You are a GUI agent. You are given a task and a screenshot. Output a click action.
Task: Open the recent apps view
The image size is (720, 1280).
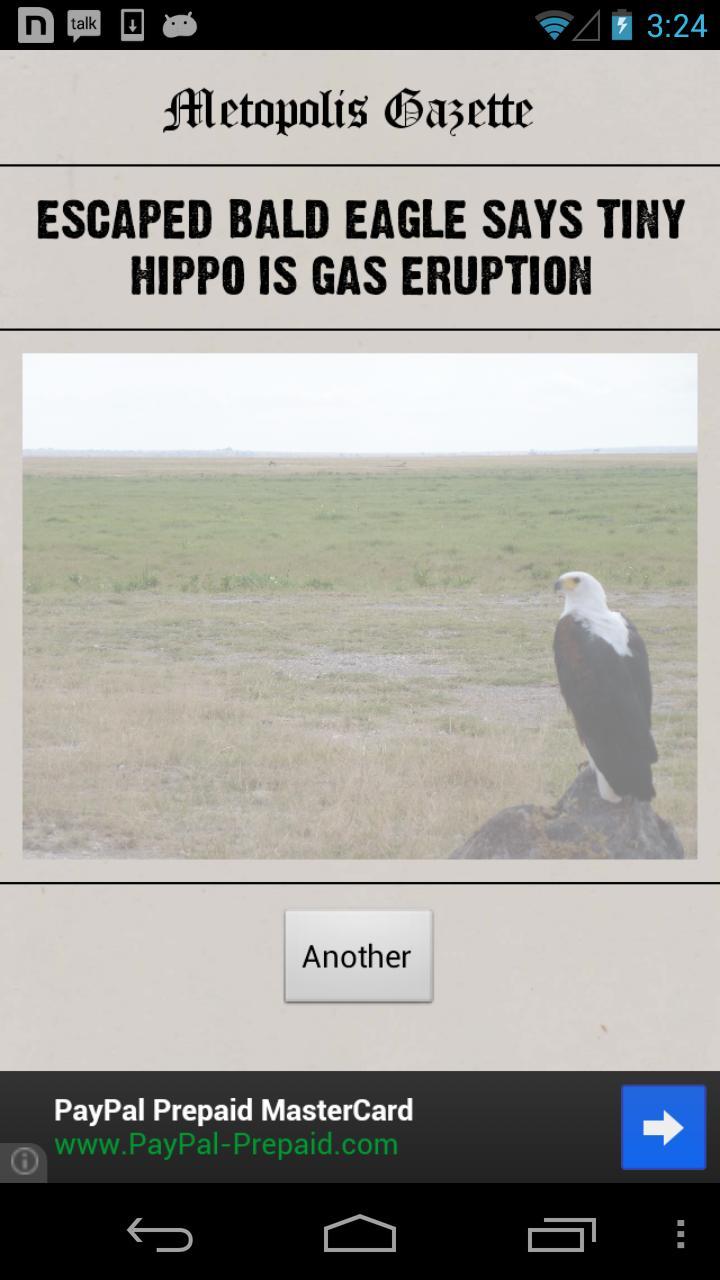[561, 1235]
